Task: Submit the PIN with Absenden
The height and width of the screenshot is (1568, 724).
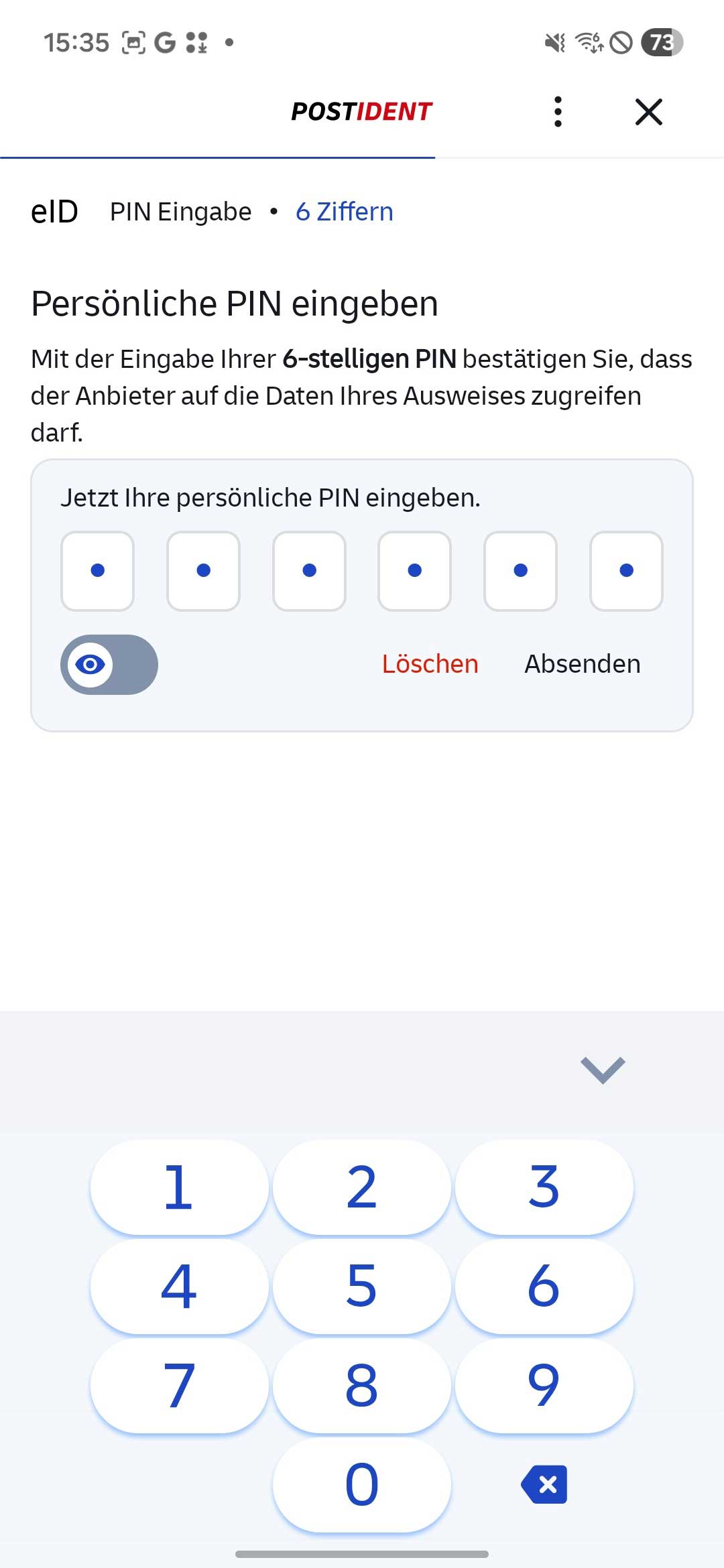Action: (583, 664)
